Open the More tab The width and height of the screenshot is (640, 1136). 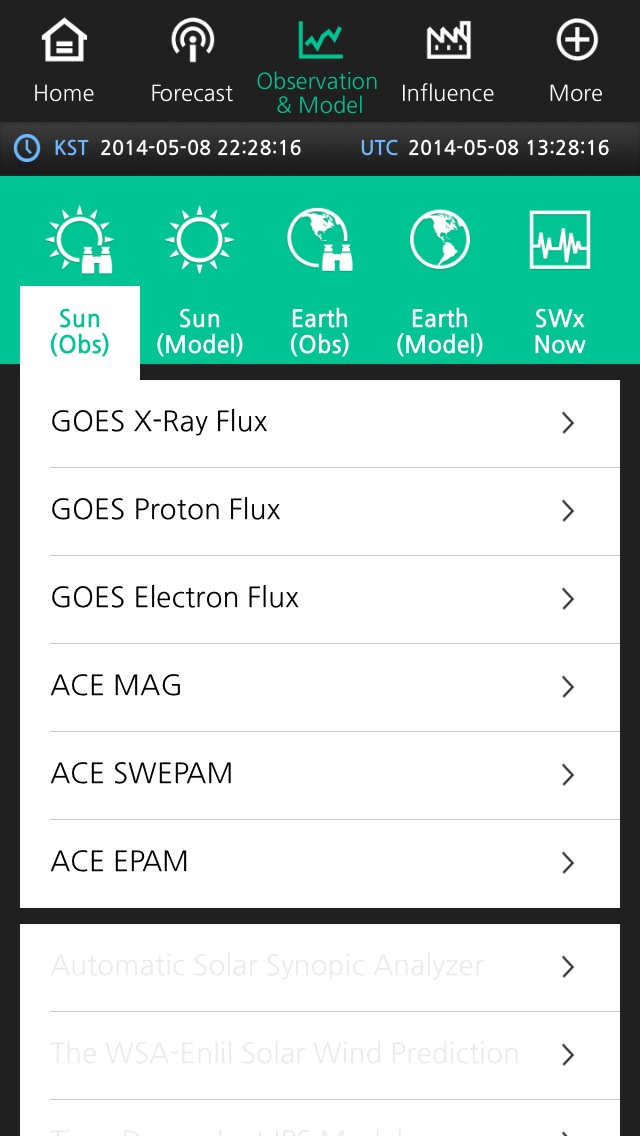(x=576, y=62)
